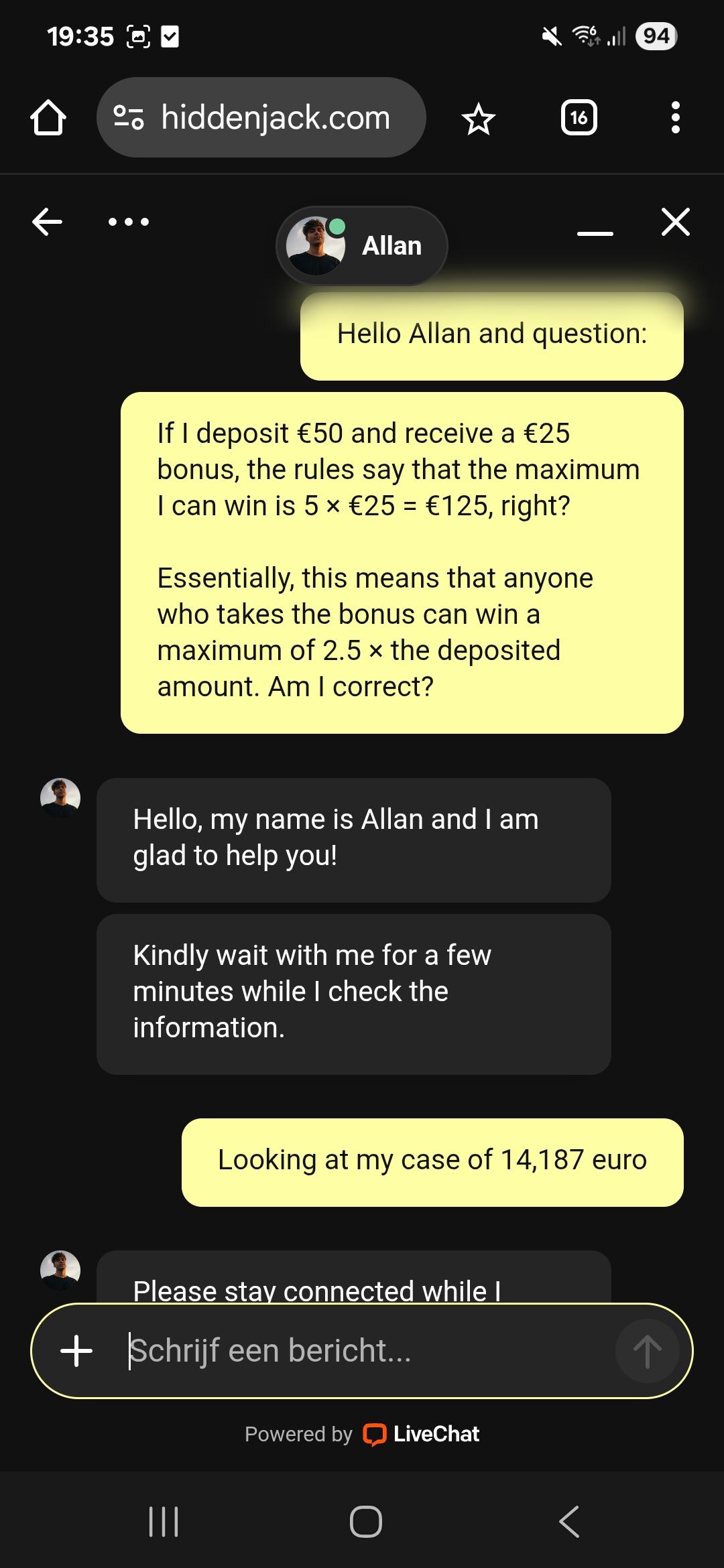Open recent apps from the navigation bar
This screenshot has width=724, height=1568.
coord(163,1521)
